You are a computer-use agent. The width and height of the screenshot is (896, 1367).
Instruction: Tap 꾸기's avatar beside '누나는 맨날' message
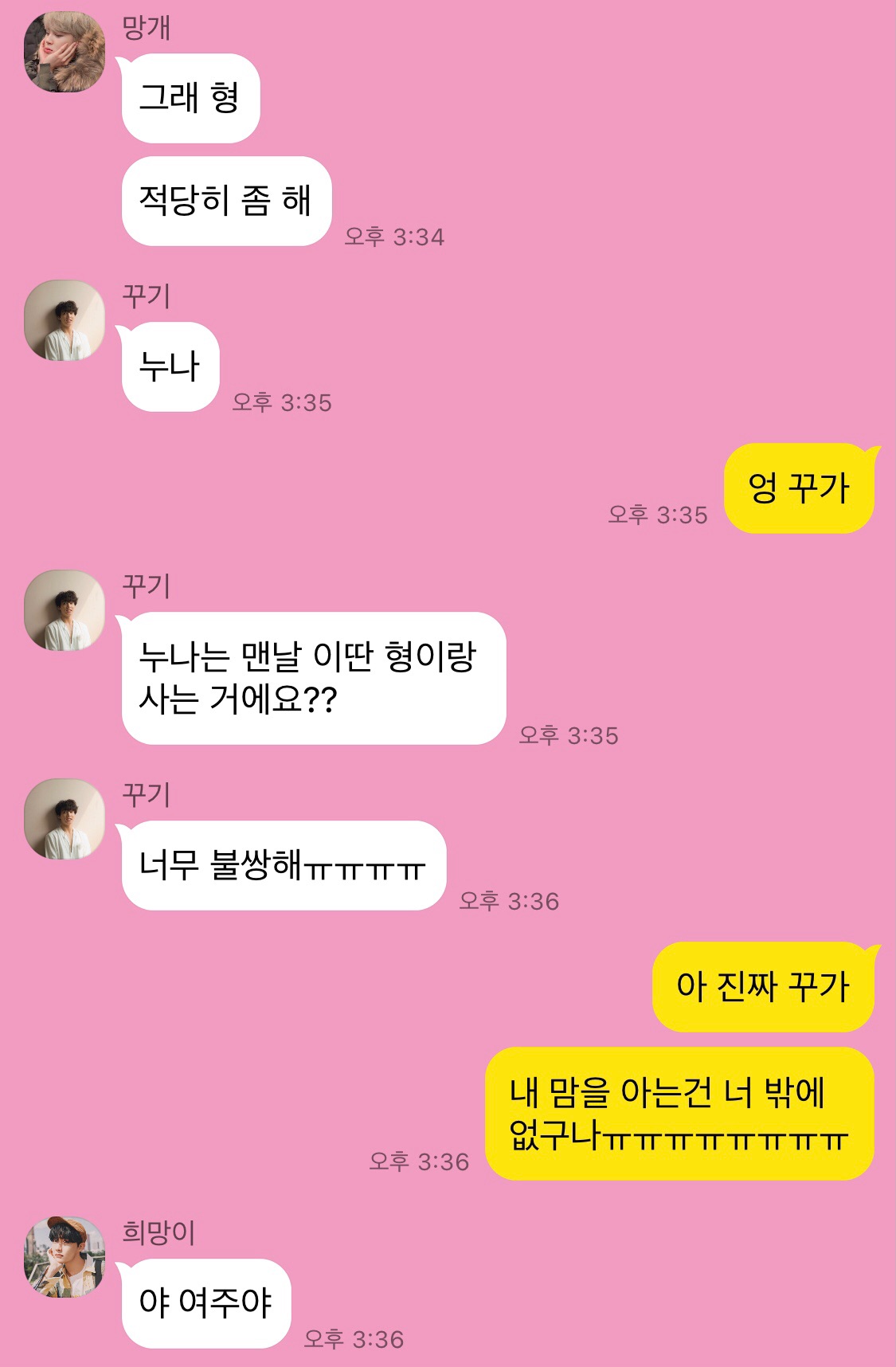(x=65, y=610)
